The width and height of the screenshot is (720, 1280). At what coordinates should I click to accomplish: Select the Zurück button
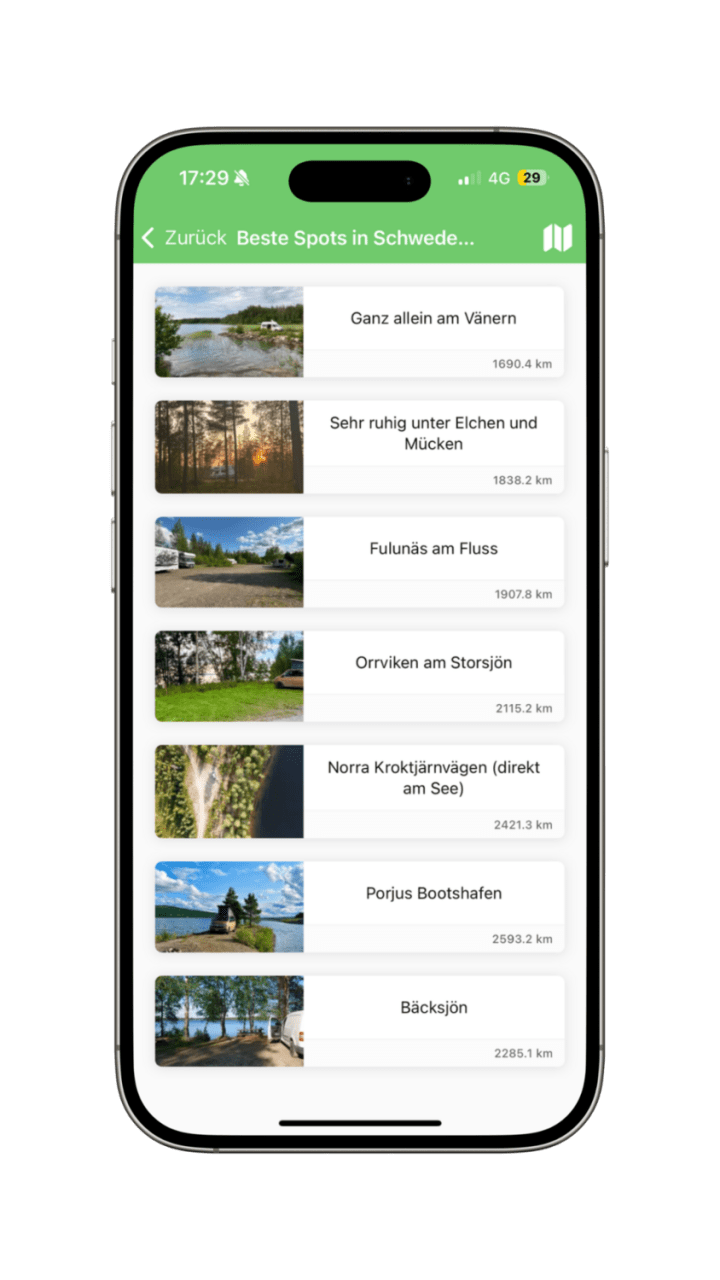pos(197,237)
